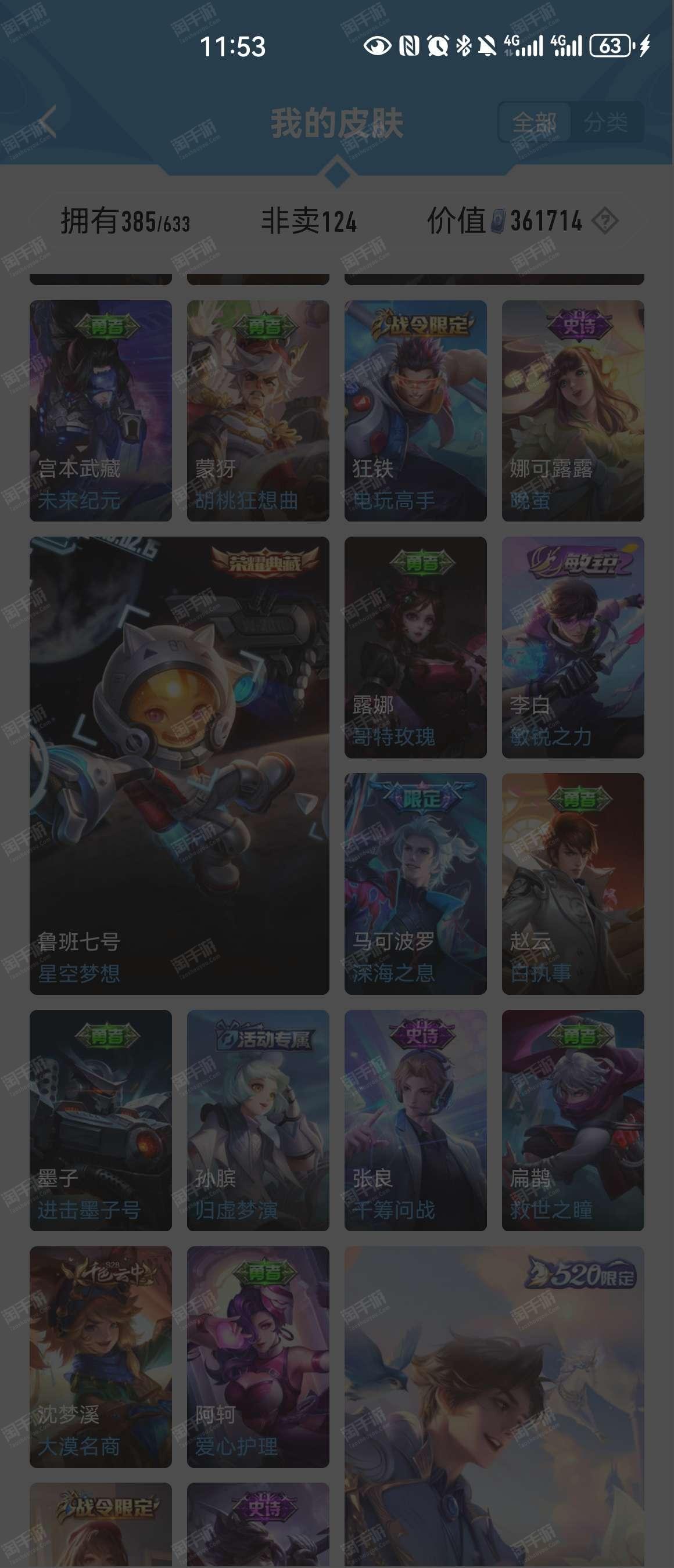Open 张良 千筹问战 skin card
The width and height of the screenshot is (674, 1568).
tap(415, 1120)
